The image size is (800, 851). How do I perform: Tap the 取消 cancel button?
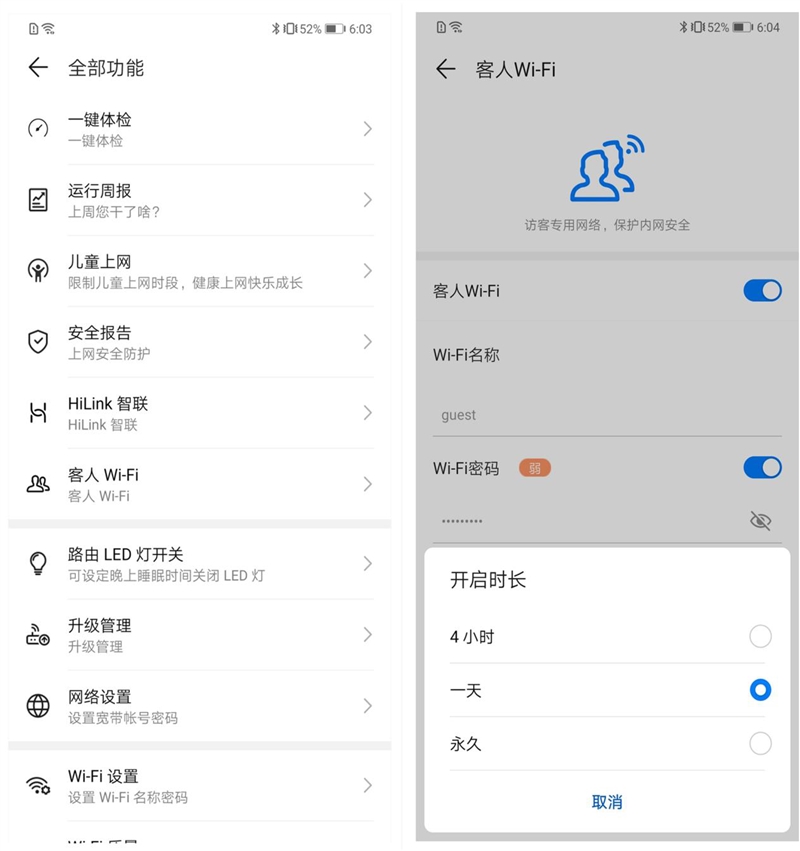[607, 802]
